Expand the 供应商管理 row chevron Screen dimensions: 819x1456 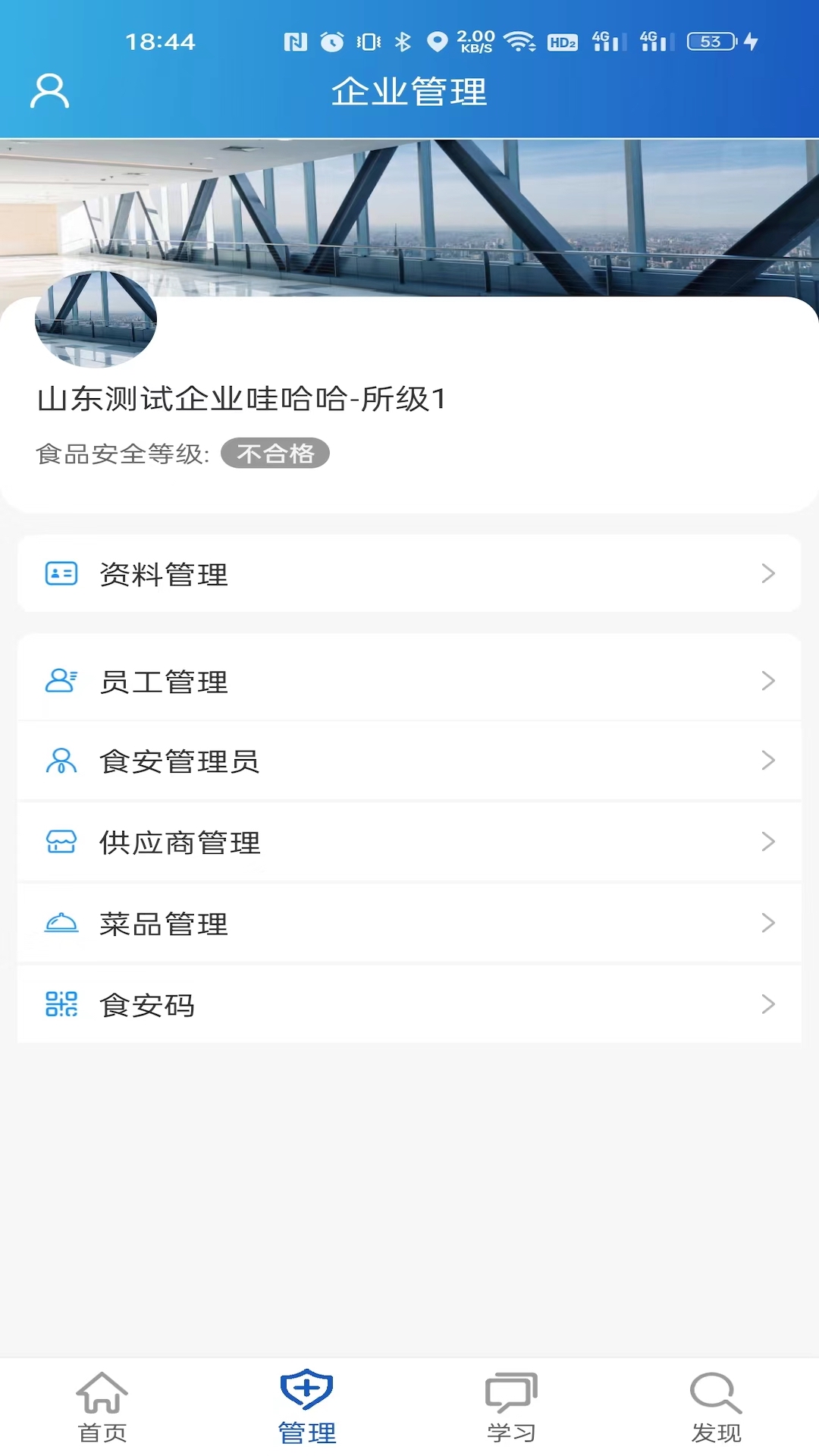pyautogui.click(x=768, y=842)
